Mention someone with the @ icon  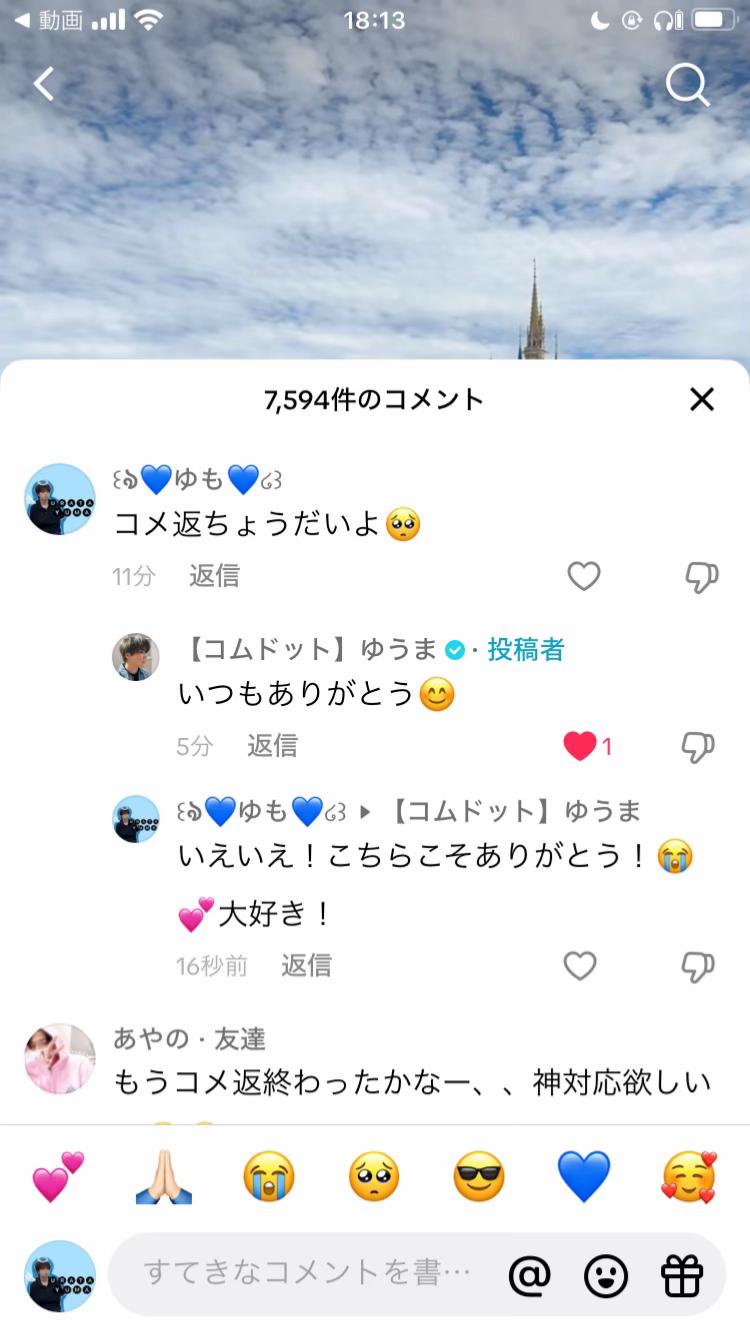[530, 1275]
